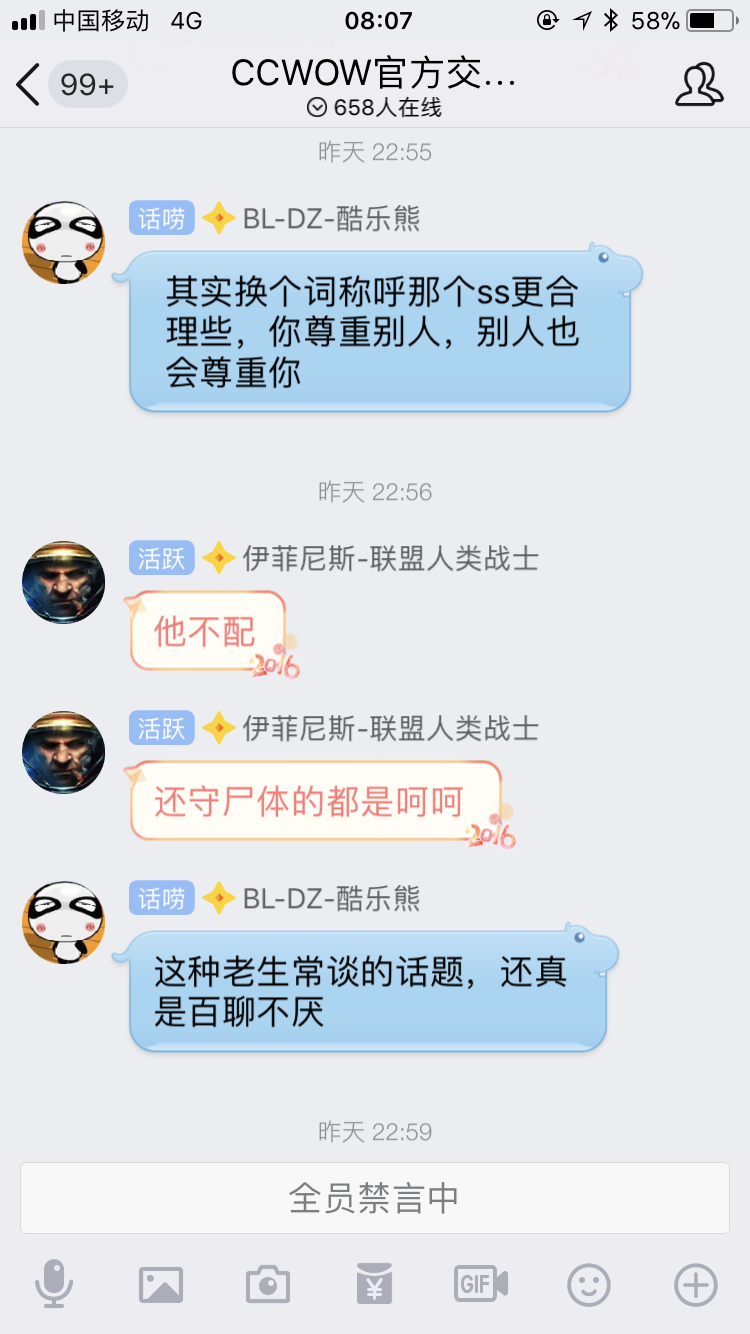Viewport: 750px width, 1334px height.
Task: Send a red packet via the ¥ icon
Action: click(374, 1285)
